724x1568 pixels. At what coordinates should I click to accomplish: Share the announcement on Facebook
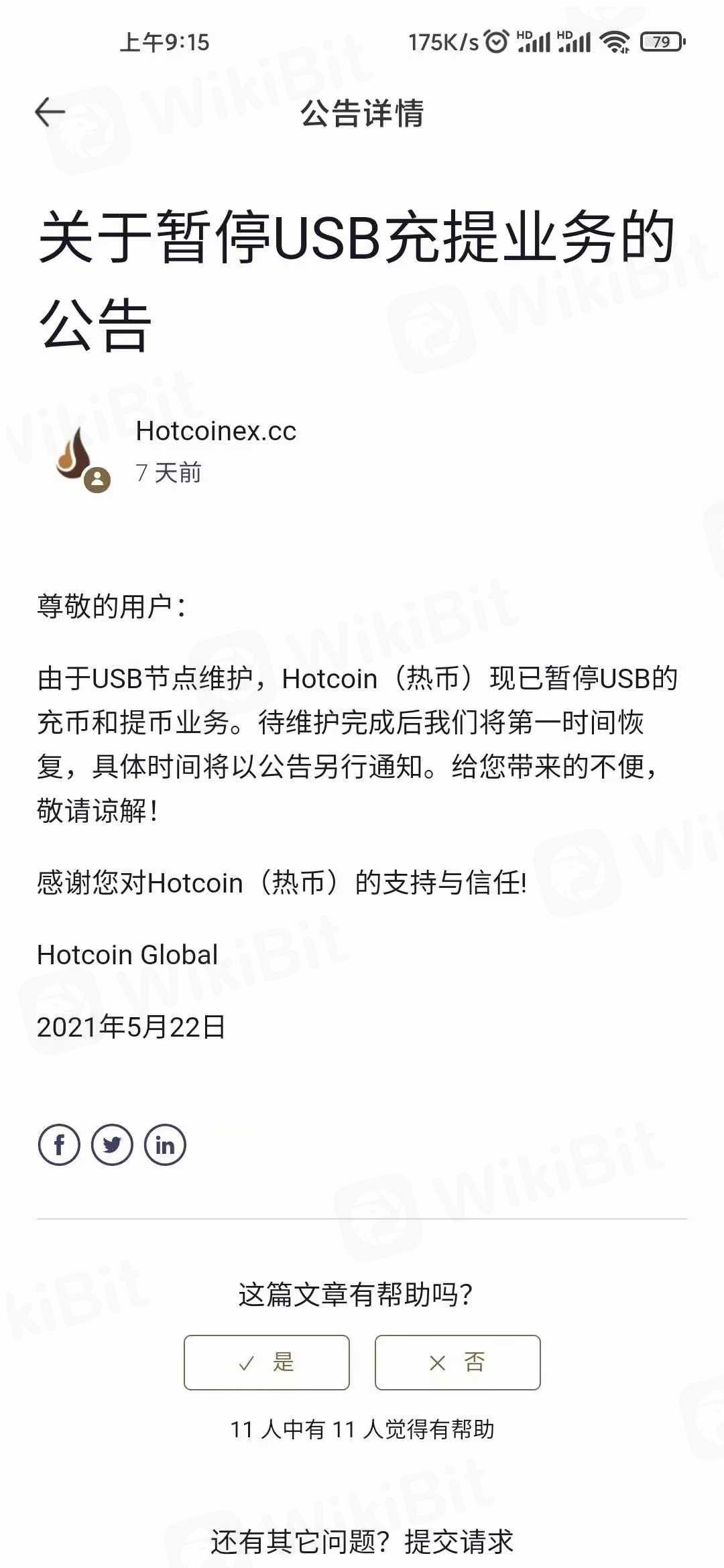(59, 1145)
